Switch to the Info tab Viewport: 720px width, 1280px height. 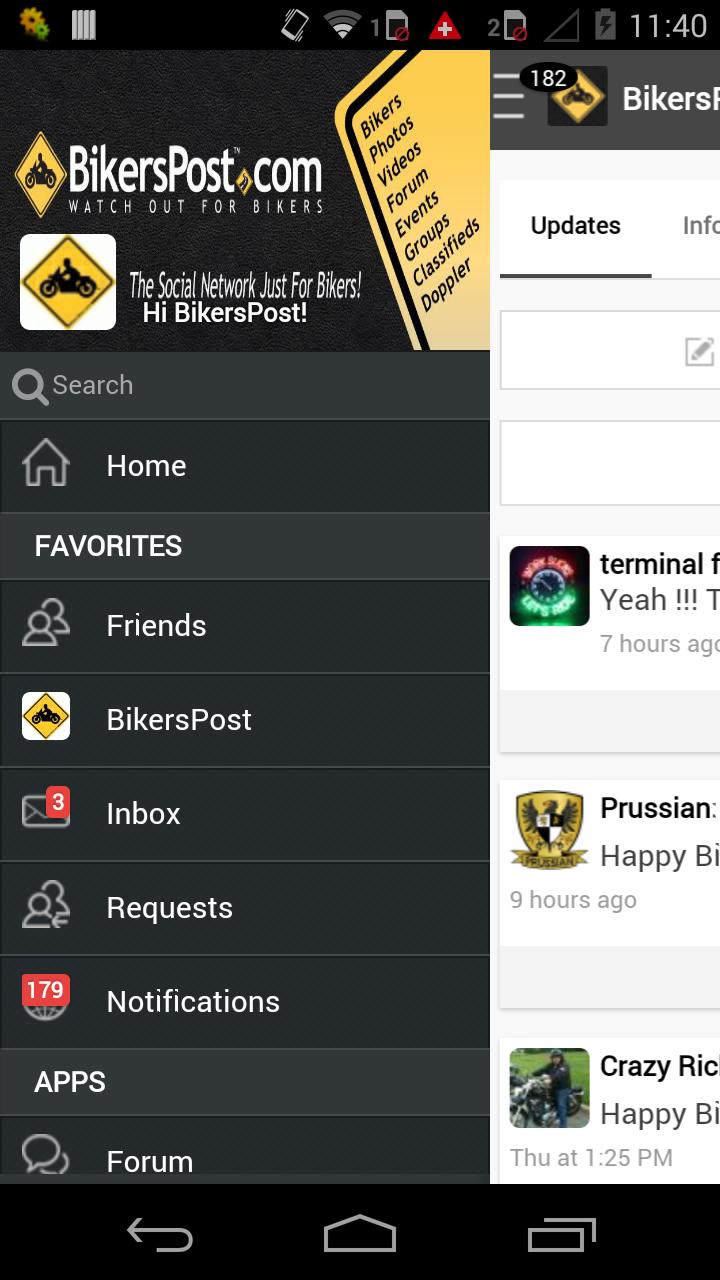[700, 226]
